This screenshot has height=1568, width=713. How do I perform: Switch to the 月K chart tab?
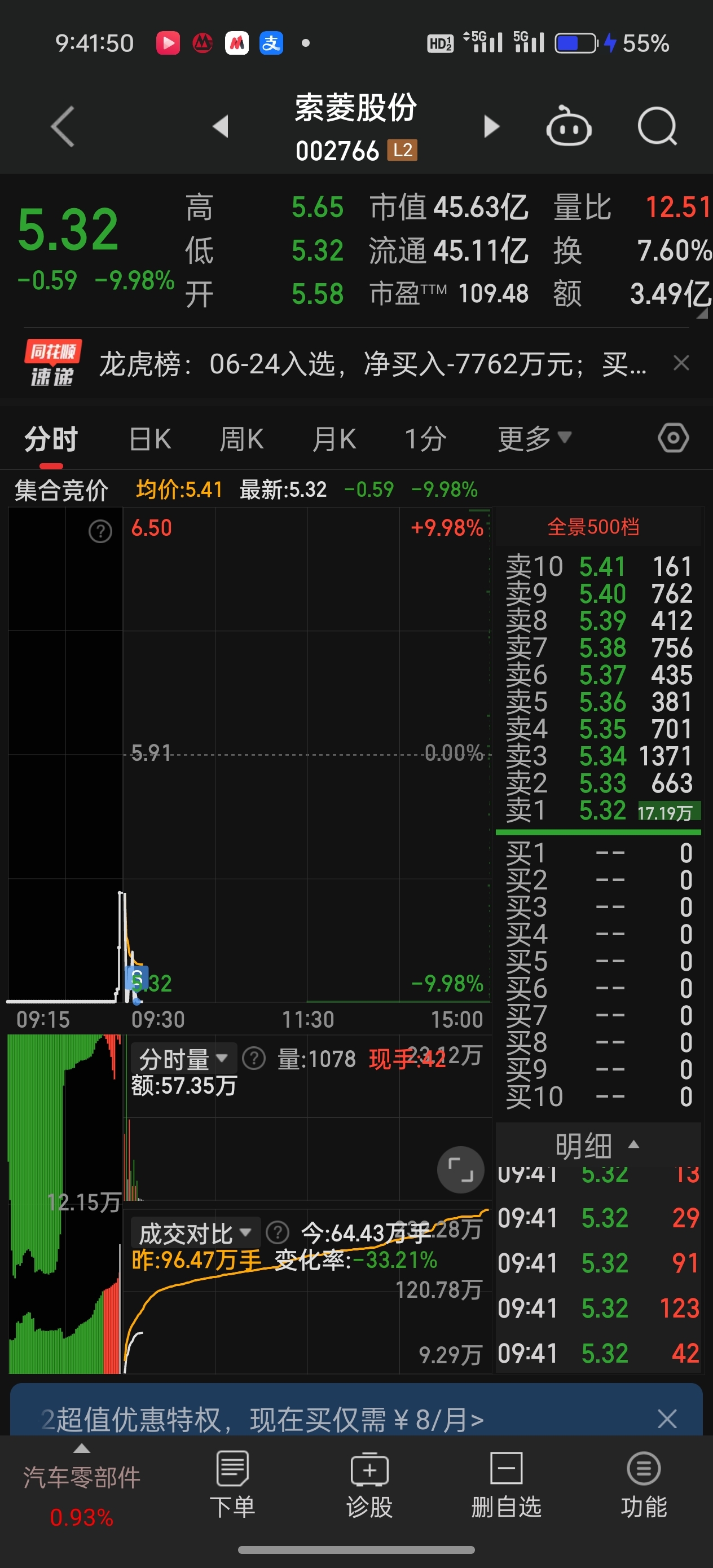point(335,439)
